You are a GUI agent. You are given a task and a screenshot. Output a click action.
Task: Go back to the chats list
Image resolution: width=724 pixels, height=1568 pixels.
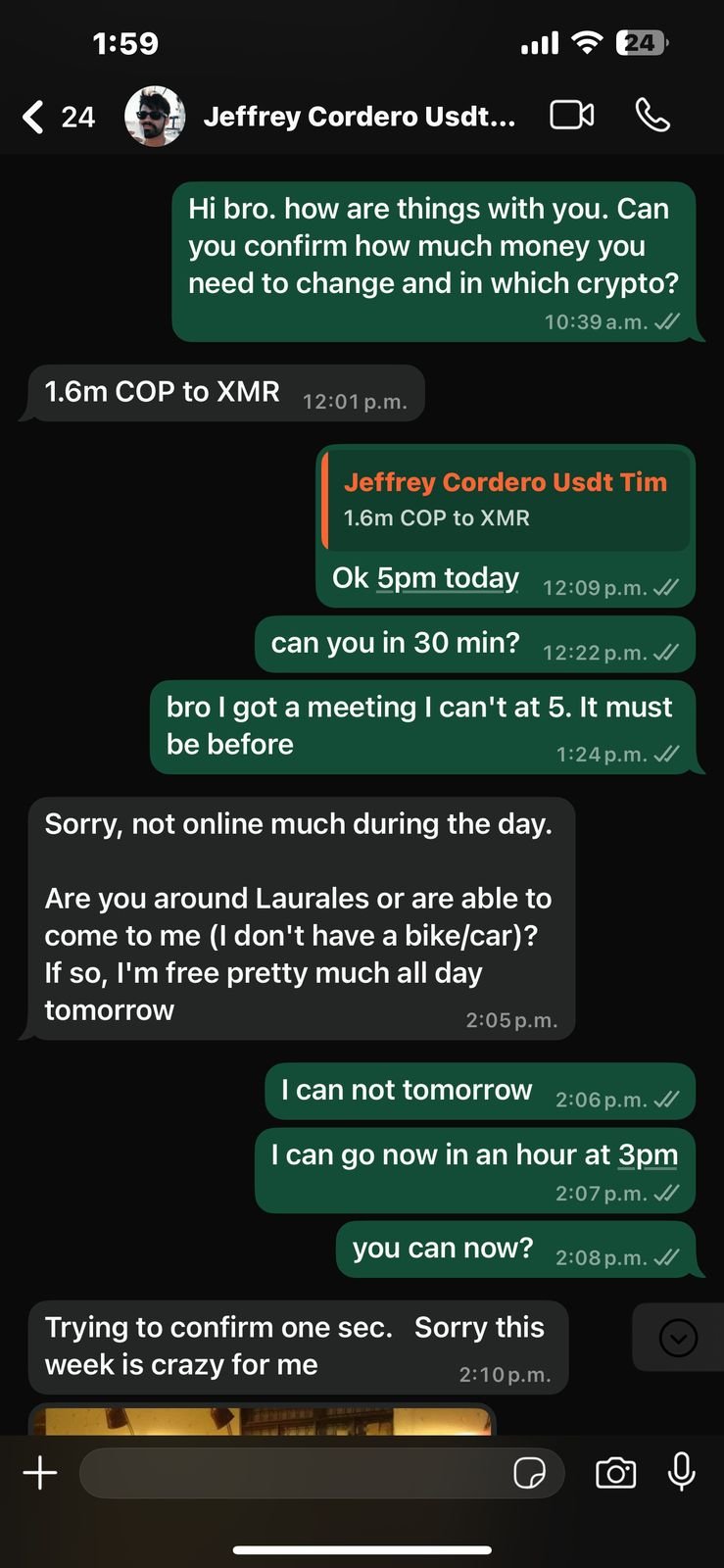[x=35, y=117]
